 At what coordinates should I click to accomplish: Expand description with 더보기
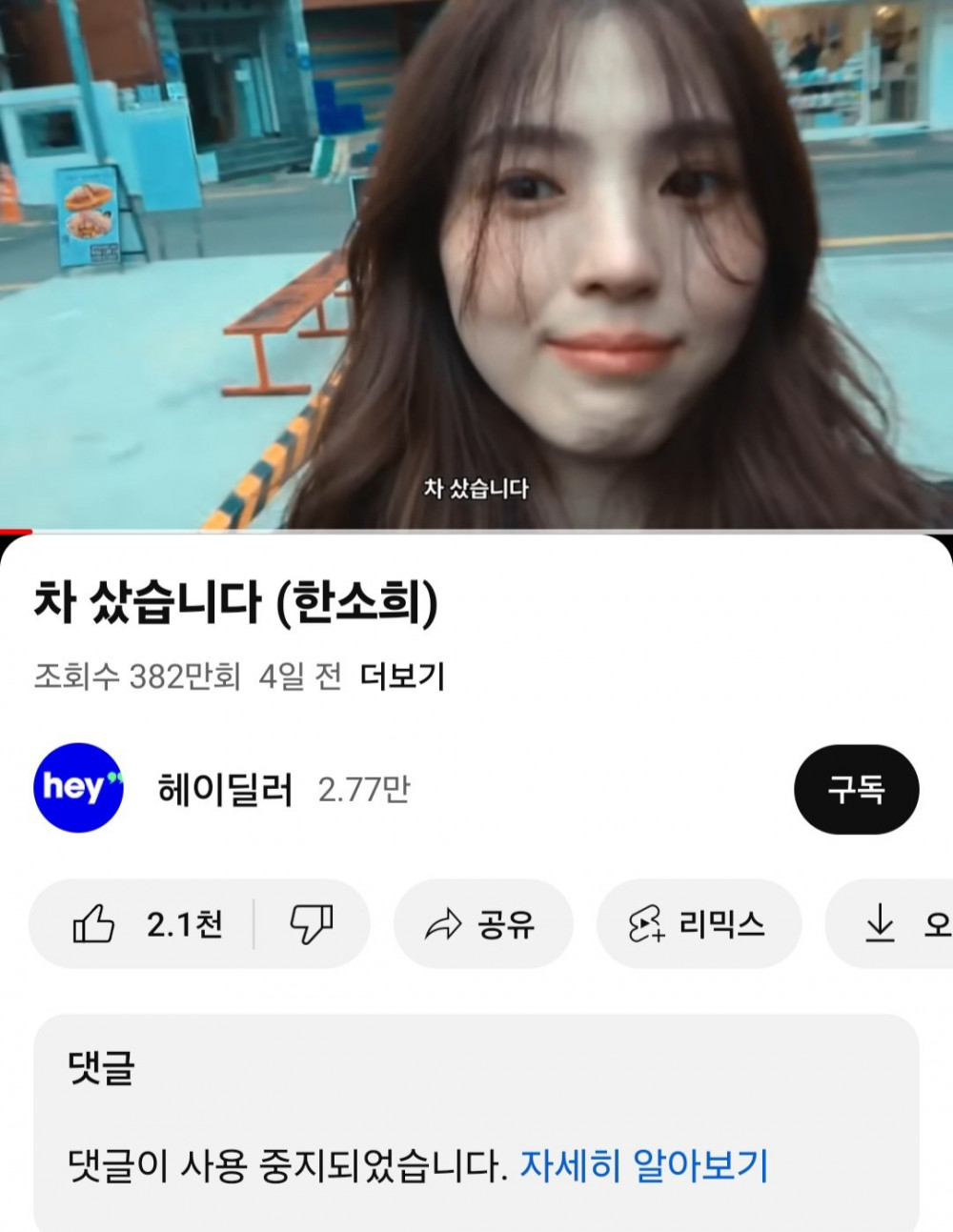click(402, 677)
